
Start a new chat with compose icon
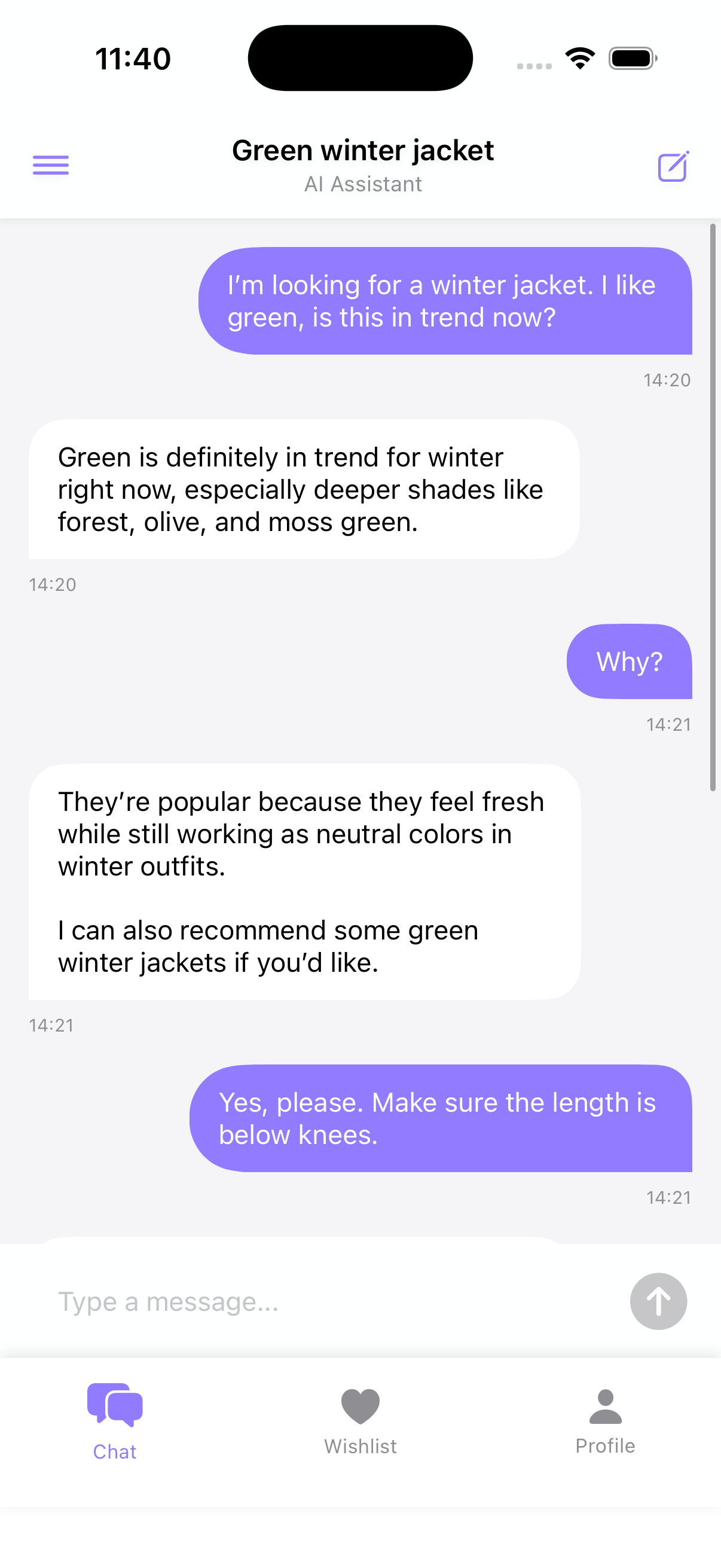click(x=673, y=166)
